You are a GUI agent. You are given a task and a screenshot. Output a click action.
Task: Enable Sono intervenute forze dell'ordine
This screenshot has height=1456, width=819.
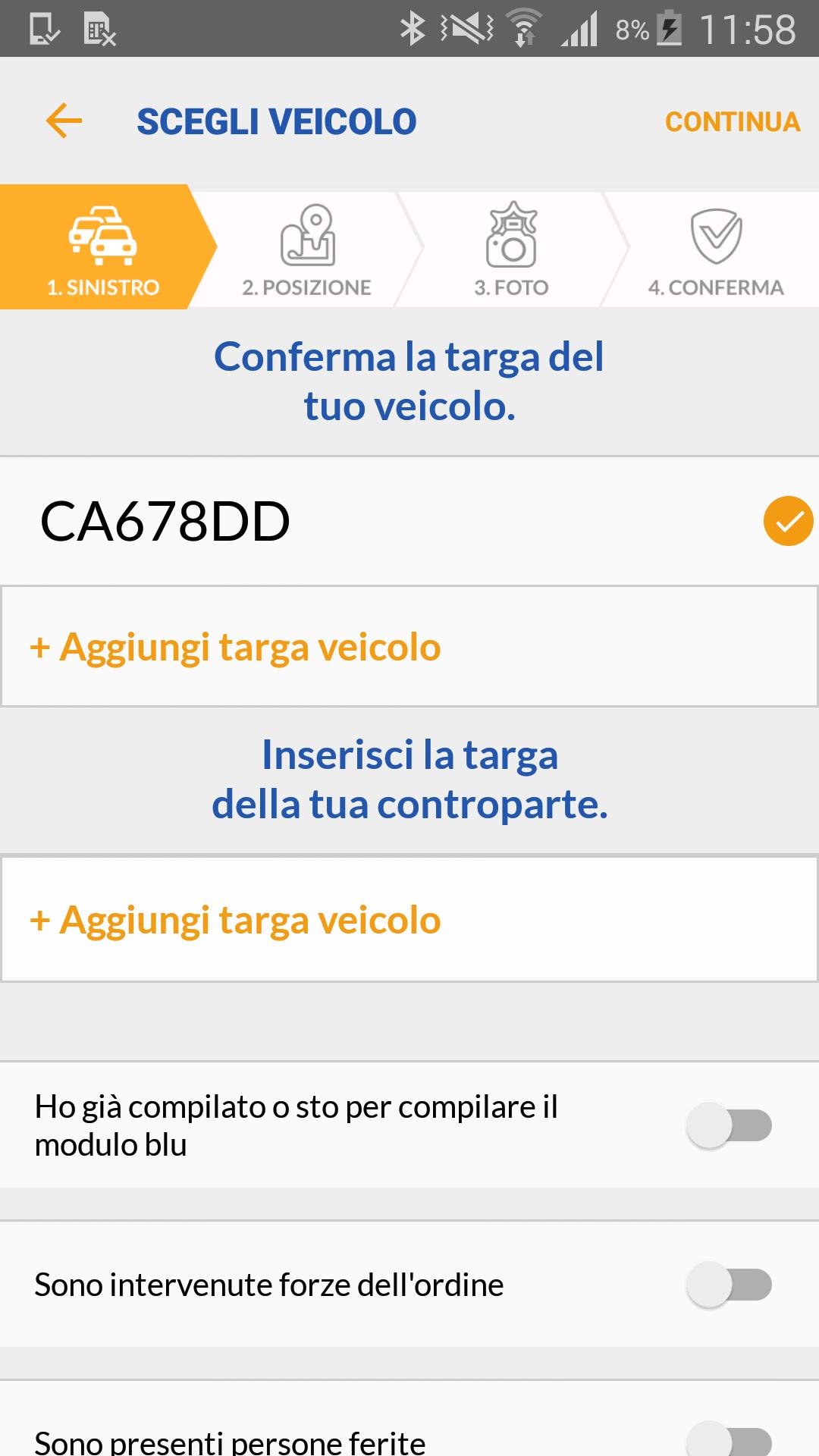(x=729, y=1285)
